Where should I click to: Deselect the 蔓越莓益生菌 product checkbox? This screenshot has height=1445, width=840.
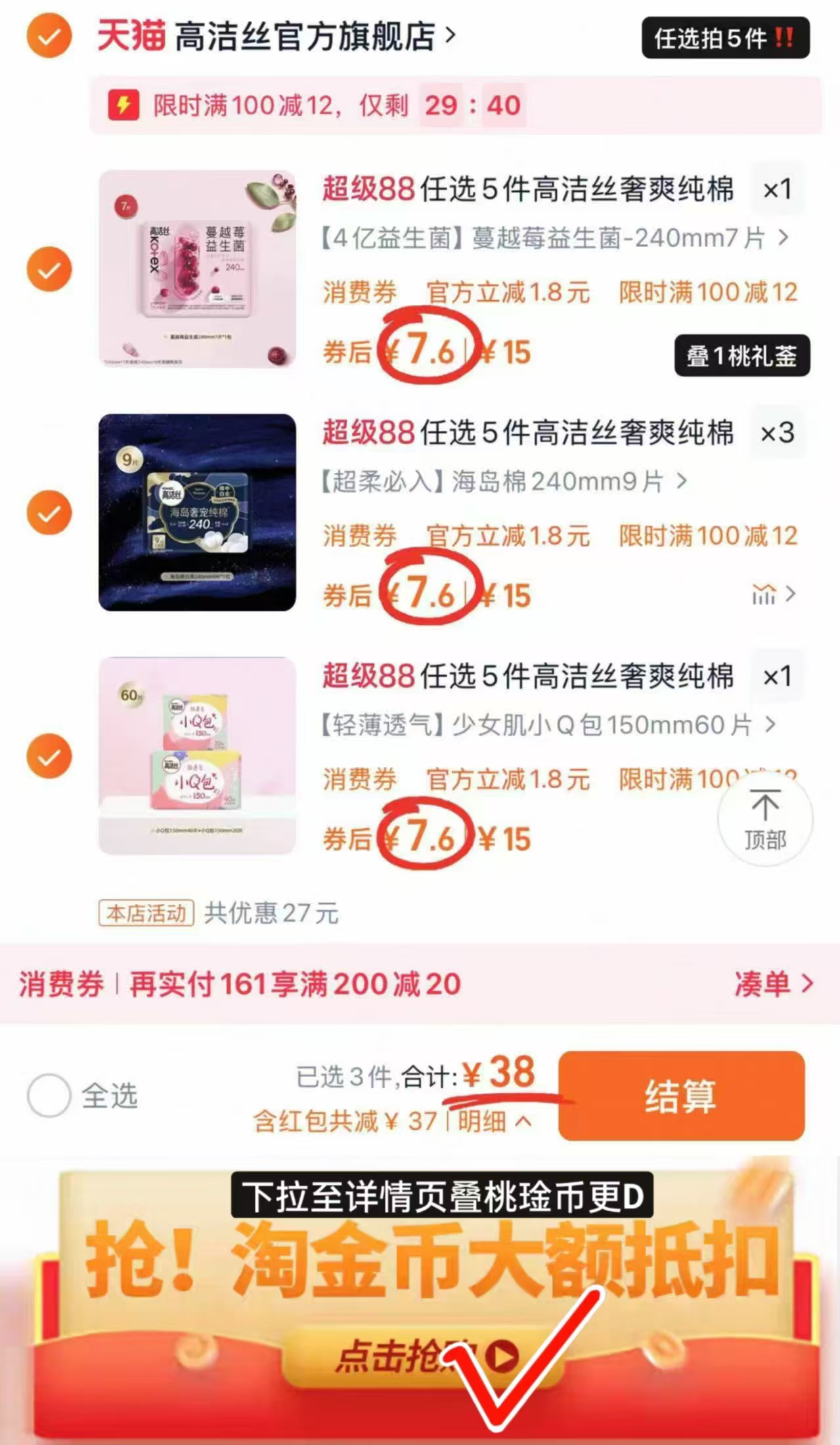click(49, 269)
